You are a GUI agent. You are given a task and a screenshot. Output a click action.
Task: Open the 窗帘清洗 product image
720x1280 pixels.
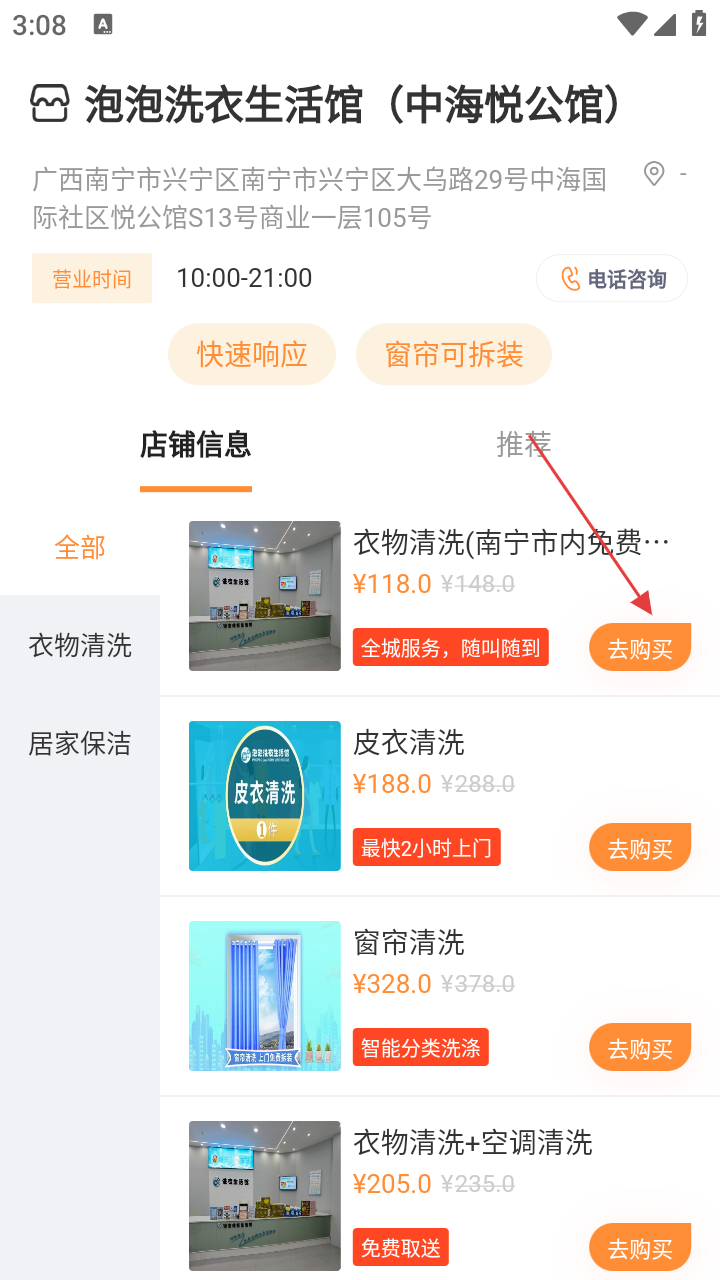pyautogui.click(x=265, y=996)
